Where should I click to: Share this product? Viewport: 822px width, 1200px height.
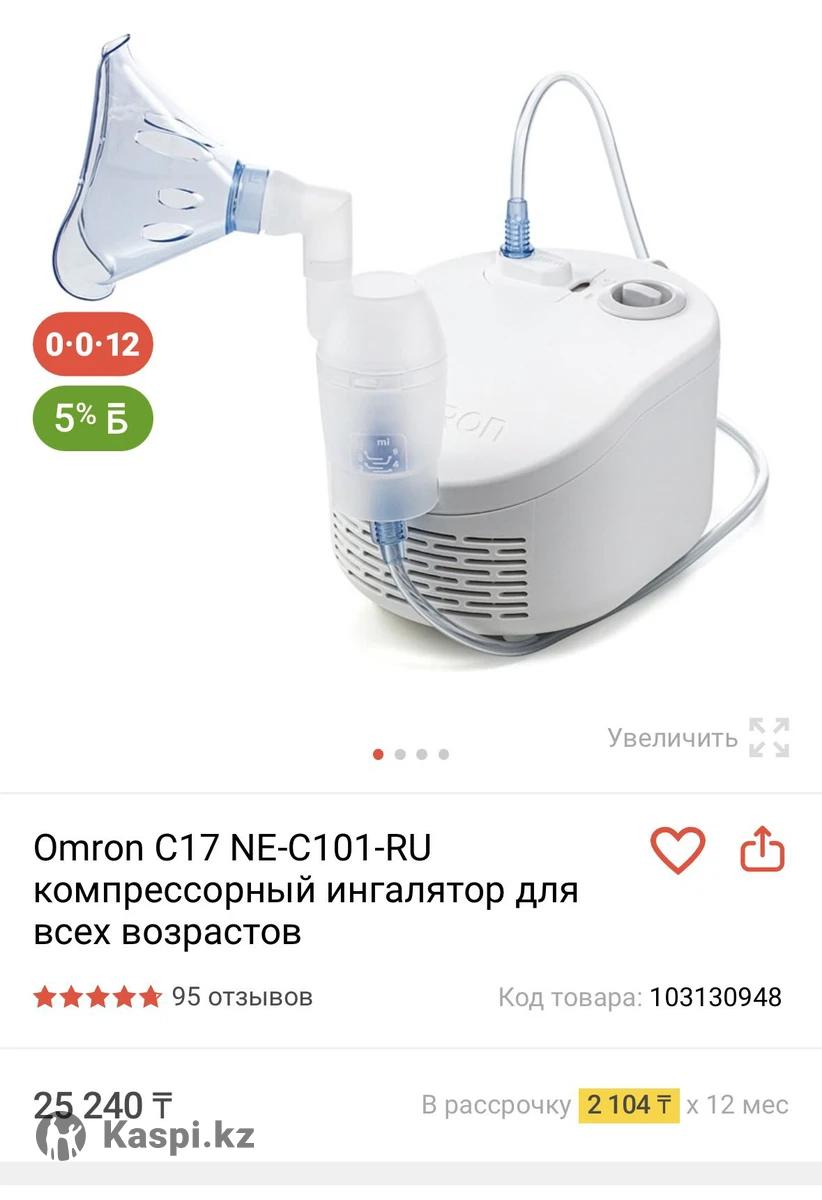(762, 851)
